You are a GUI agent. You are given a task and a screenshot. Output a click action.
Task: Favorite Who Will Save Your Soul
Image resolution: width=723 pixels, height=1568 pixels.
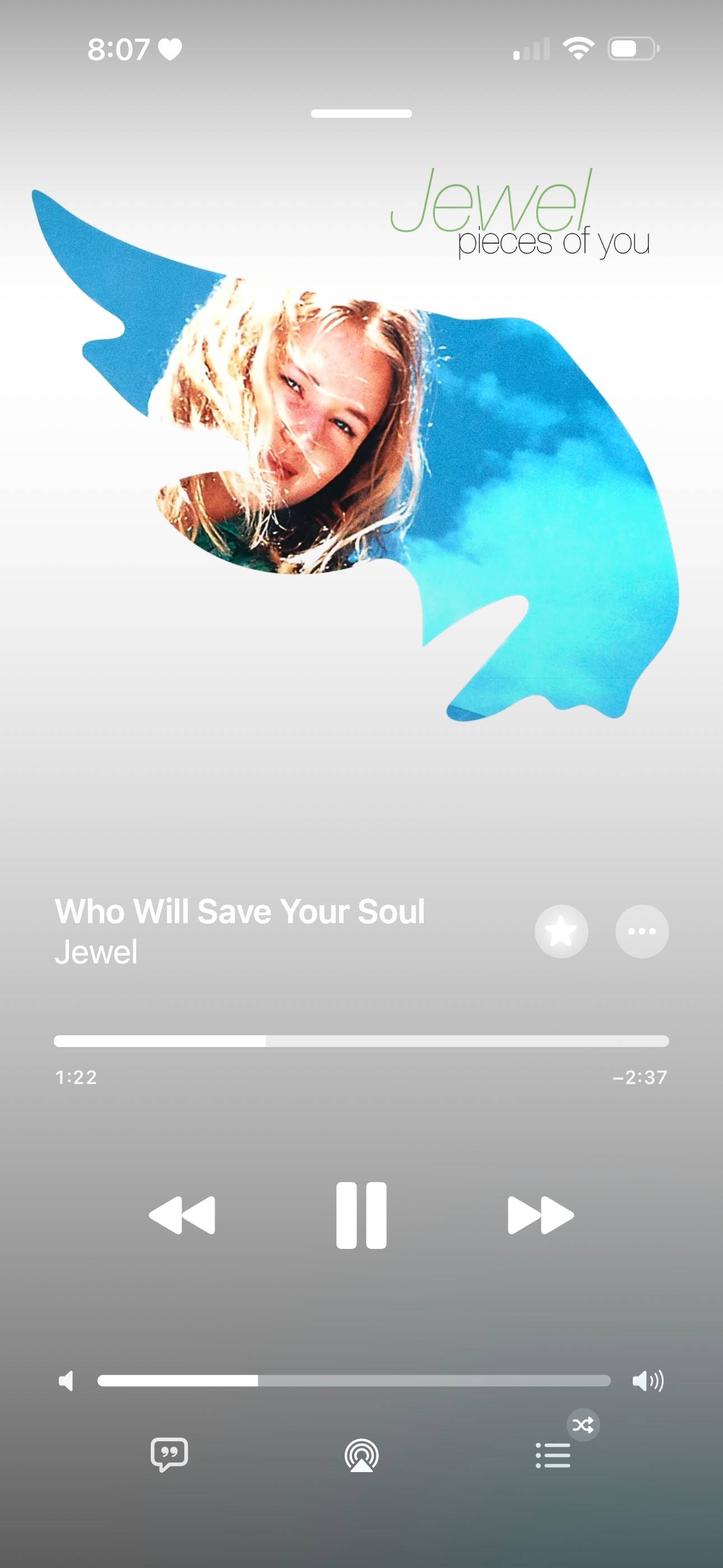click(x=561, y=931)
